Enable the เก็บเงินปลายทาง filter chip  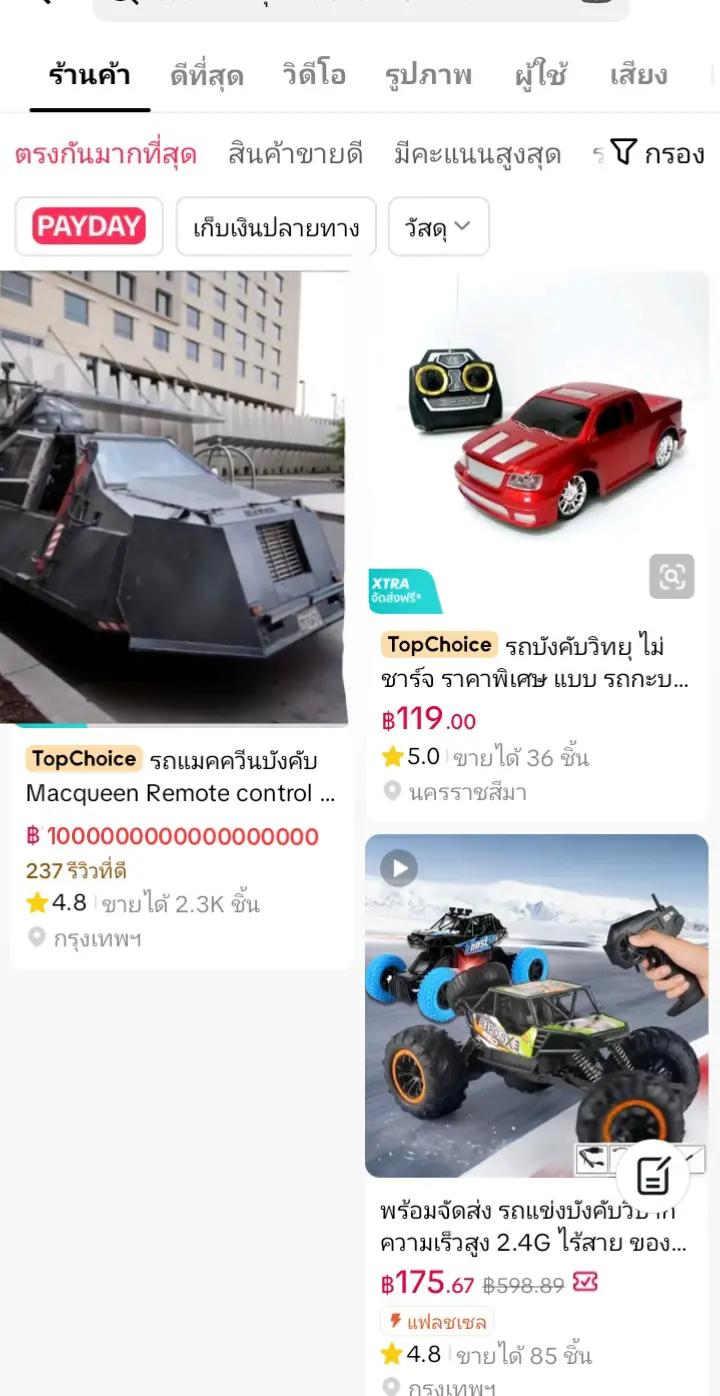276,226
